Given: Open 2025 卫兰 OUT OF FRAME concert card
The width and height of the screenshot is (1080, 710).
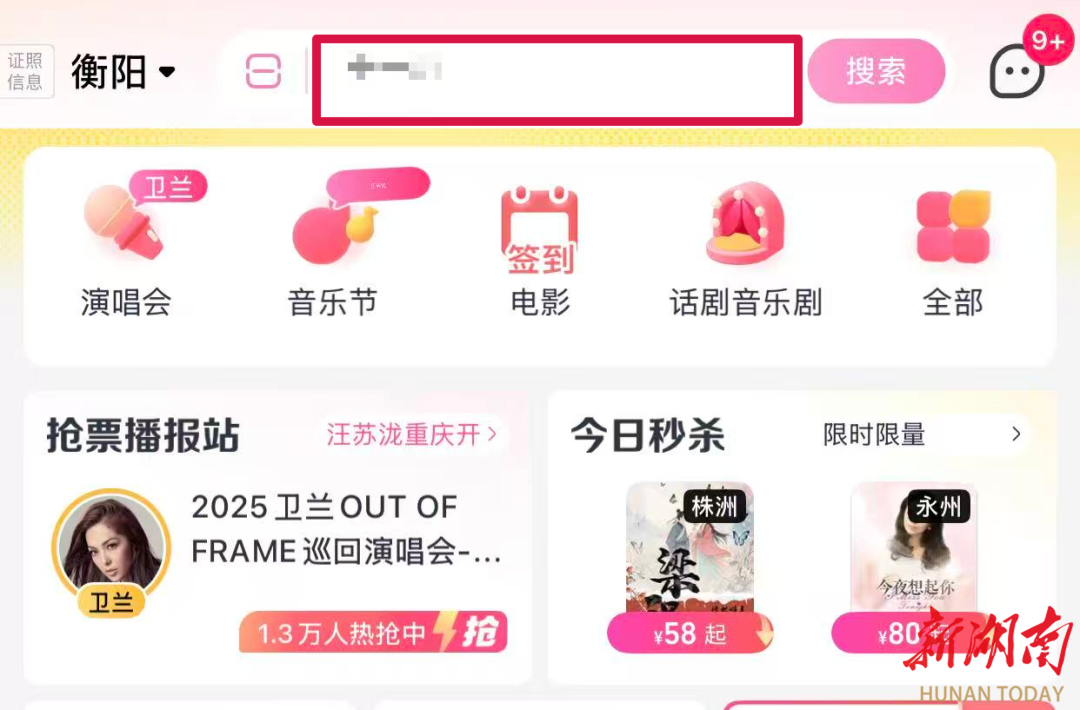Looking at the screenshot, I should pyautogui.click(x=346, y=530).
